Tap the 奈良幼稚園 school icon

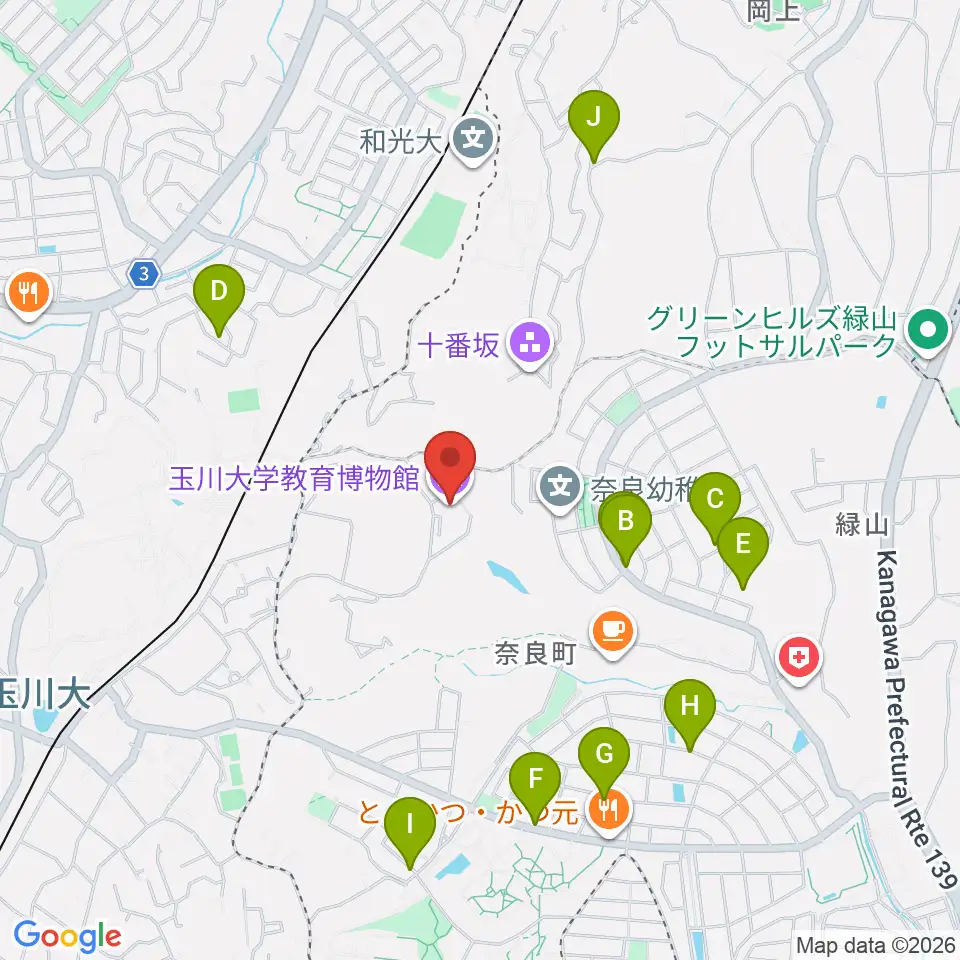560,489
